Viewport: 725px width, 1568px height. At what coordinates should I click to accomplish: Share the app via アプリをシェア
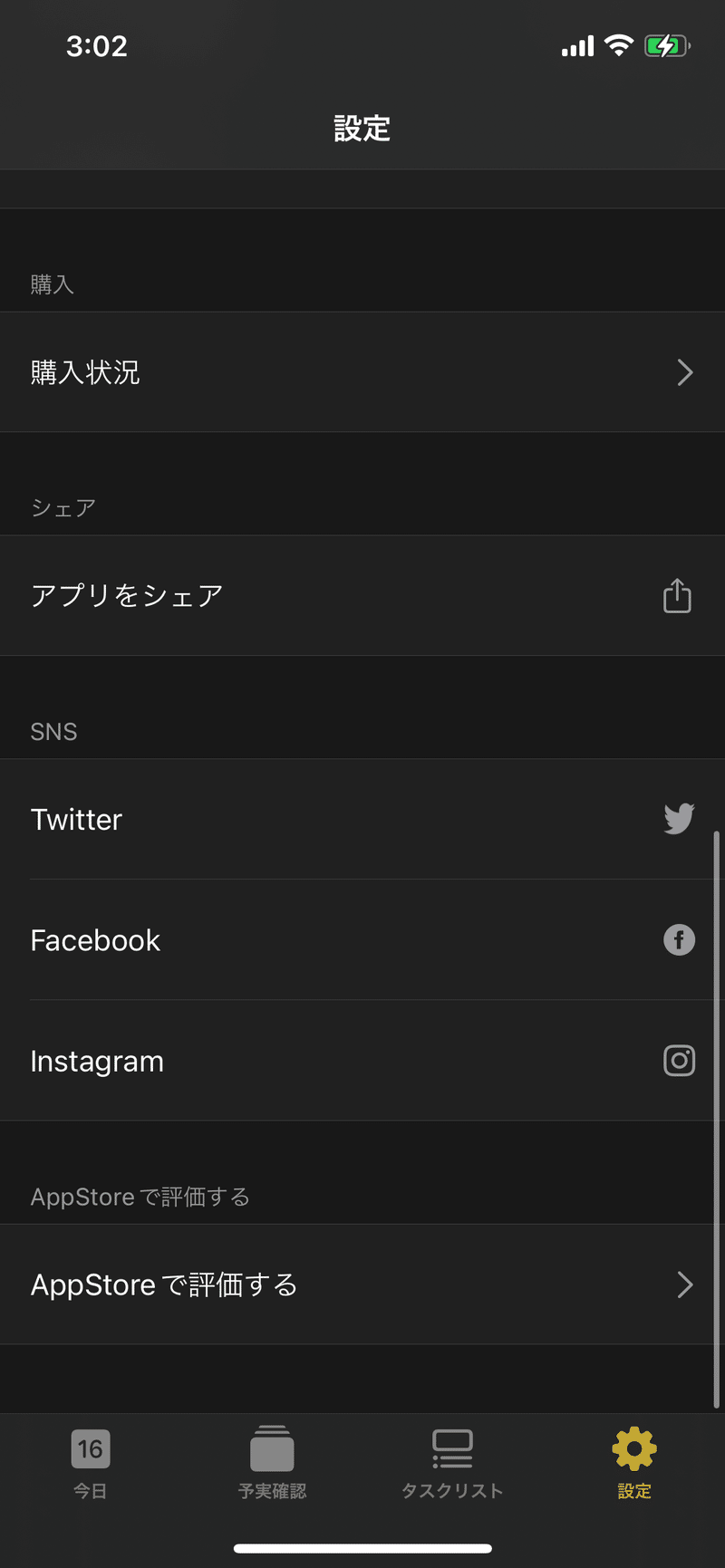pos(362,595)
